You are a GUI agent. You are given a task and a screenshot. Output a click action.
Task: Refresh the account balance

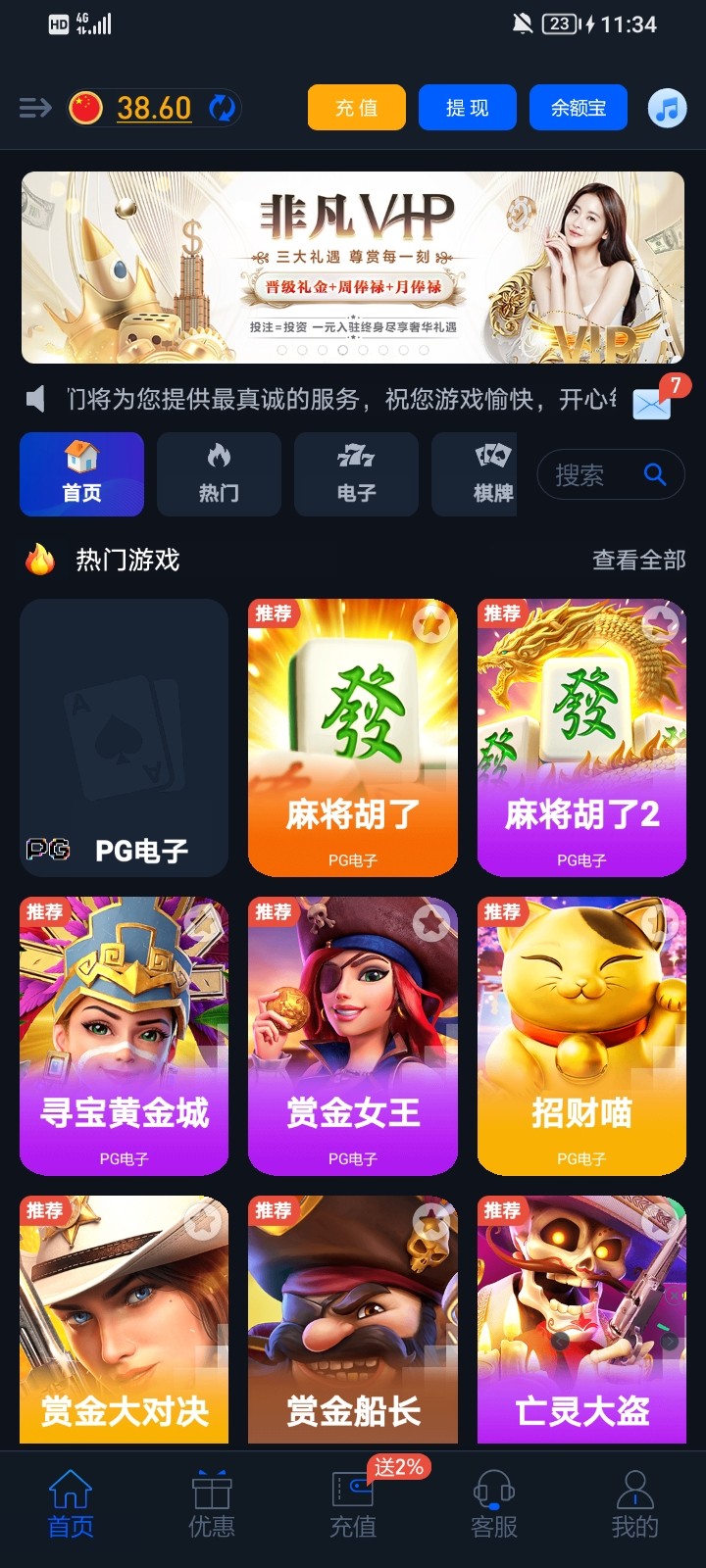[223, 108]
